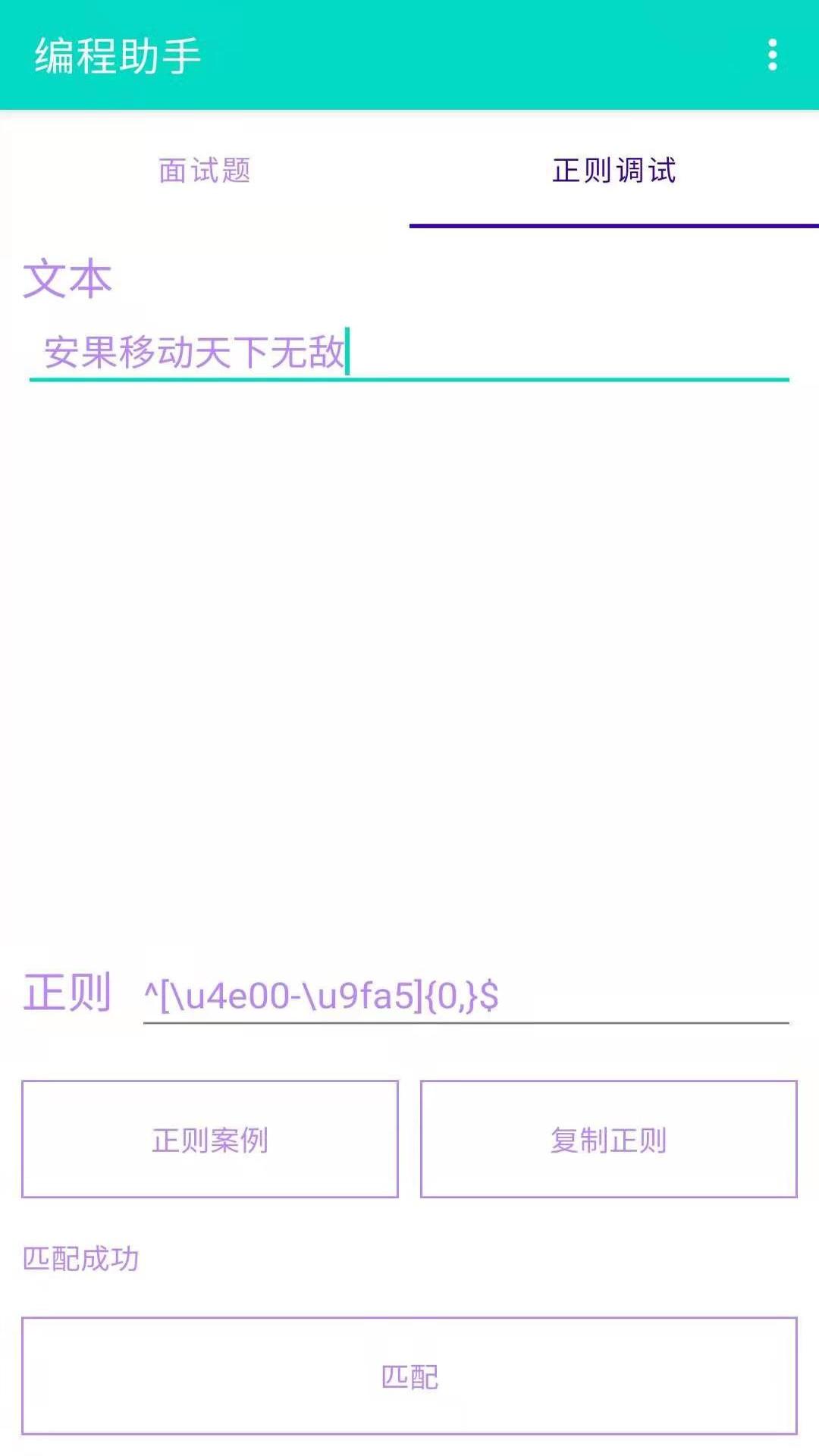Copy the current regex pattern
The width and height of the screenshot is (819, 1456).
coord(609,1140)
